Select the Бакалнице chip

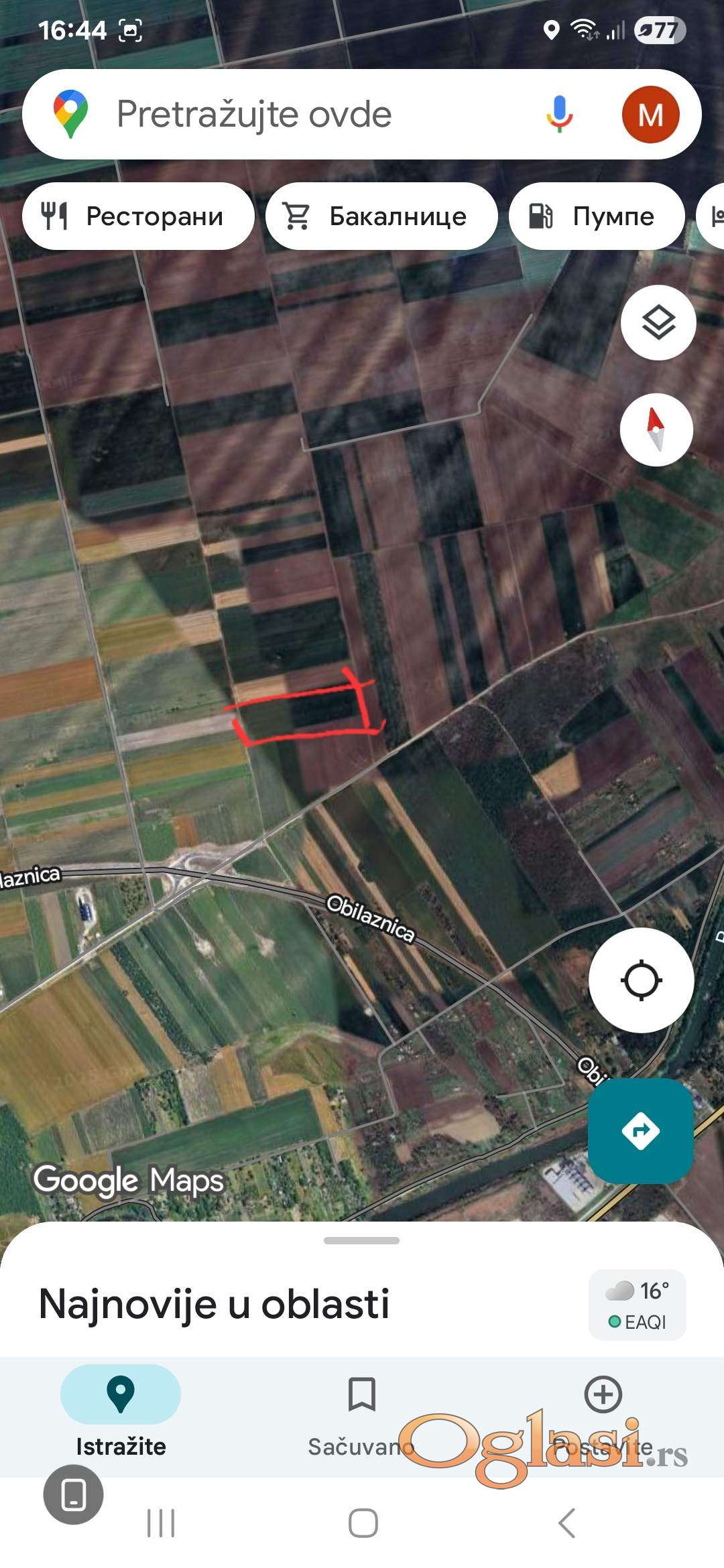[x=381, y=216]
